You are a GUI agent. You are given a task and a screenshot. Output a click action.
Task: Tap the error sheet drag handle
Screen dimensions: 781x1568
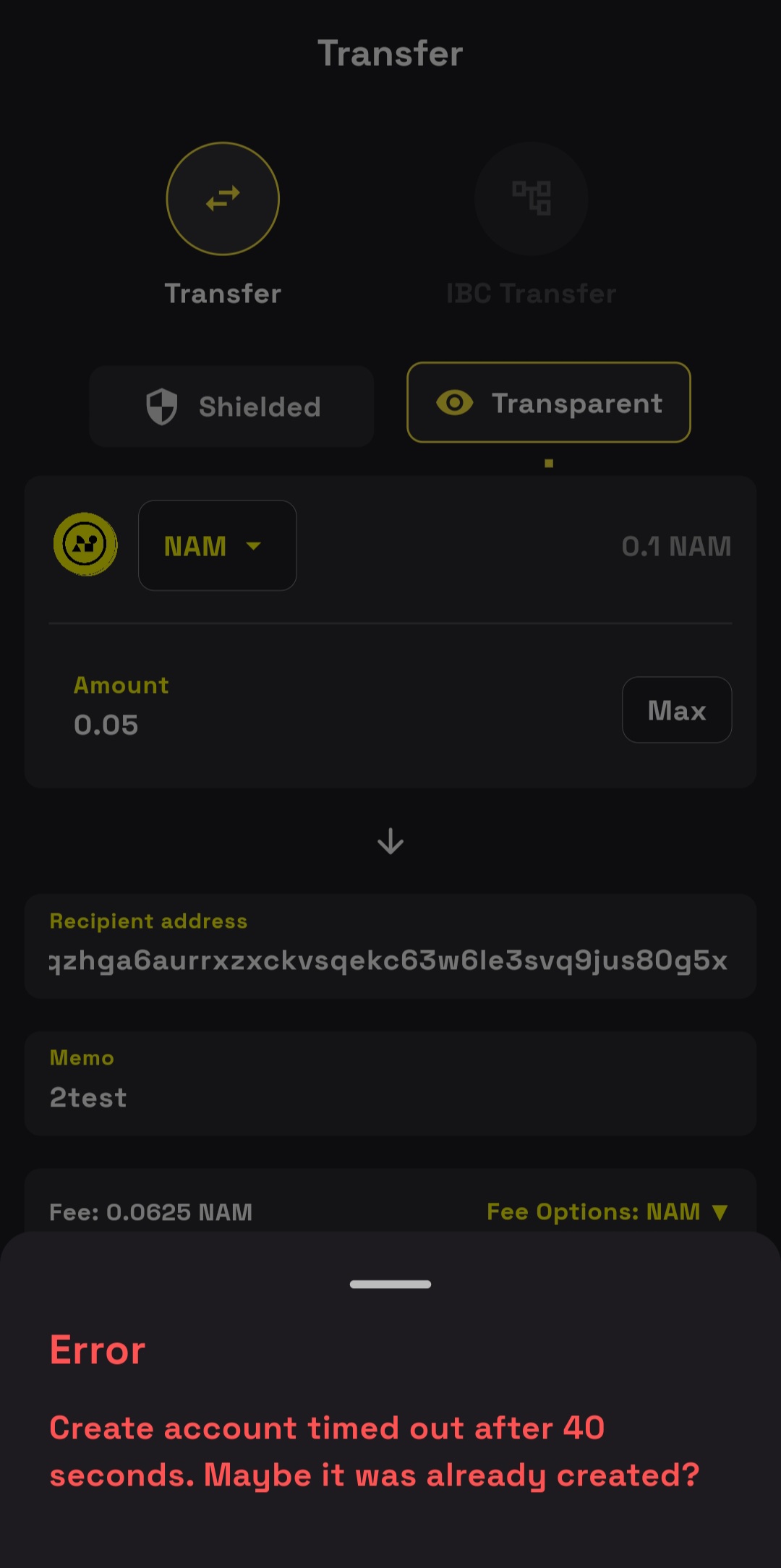(x=390, y=1284)
